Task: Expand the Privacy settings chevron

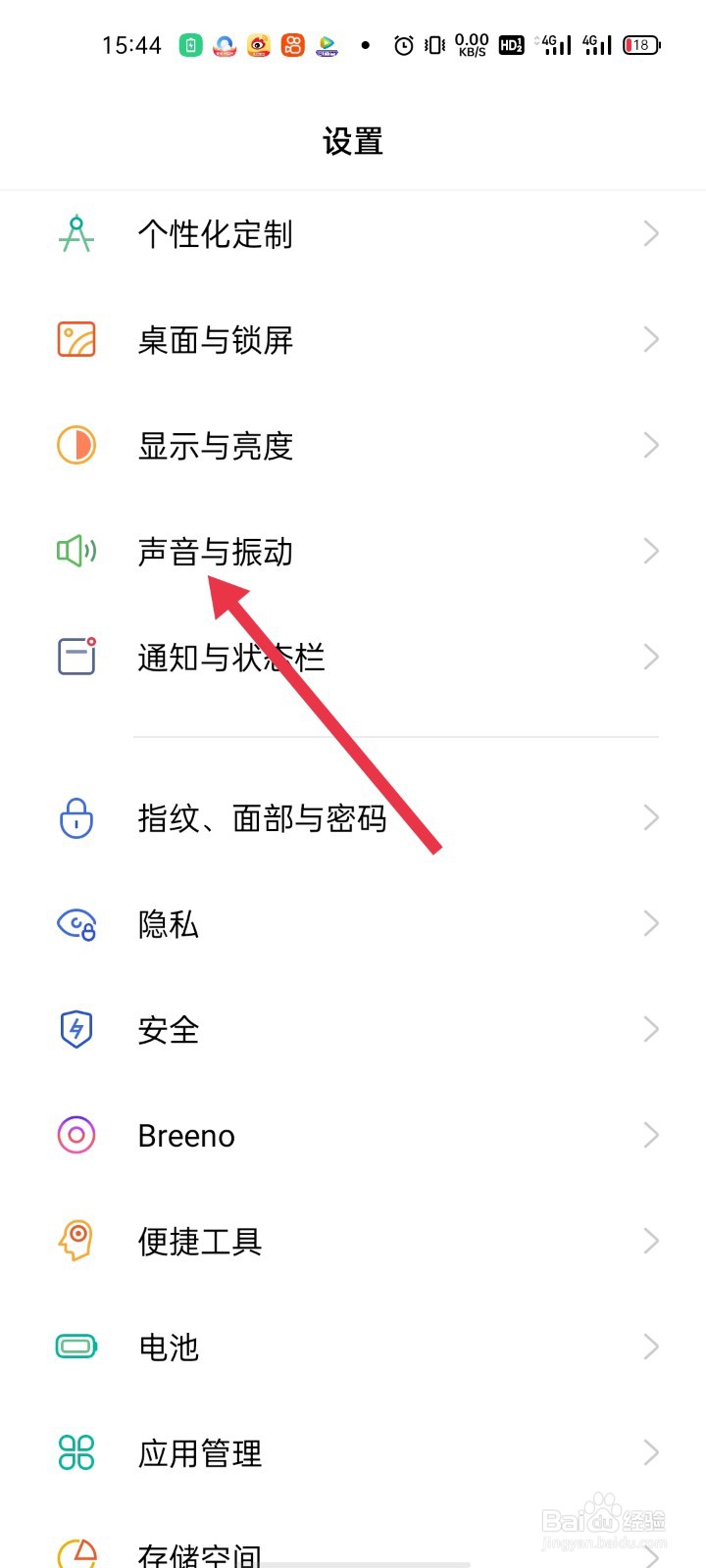Action: pos(650,924)
